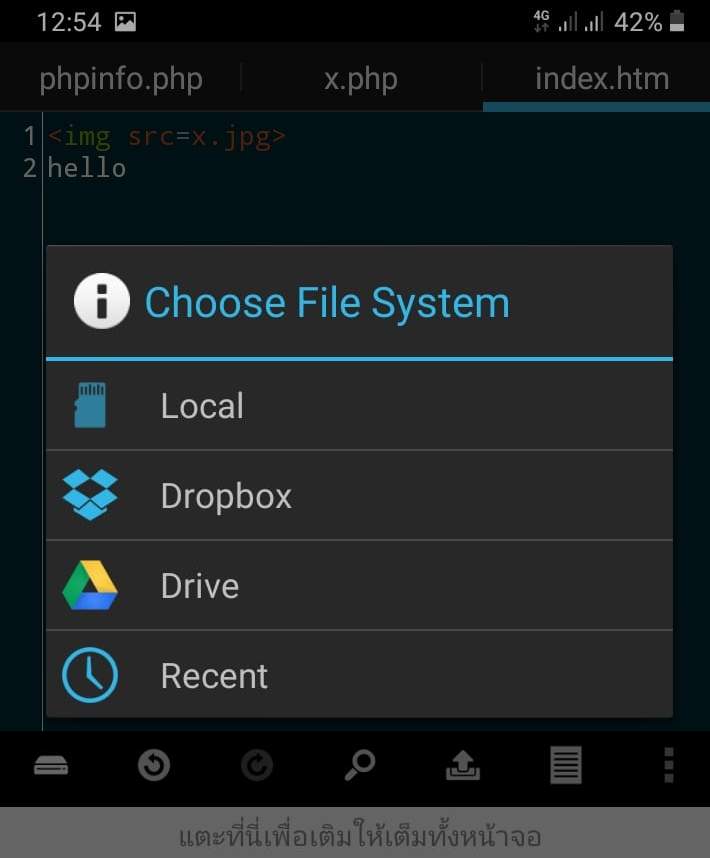Open the overflow menu dots
710x858 pixels.
[x=668, y=766]
